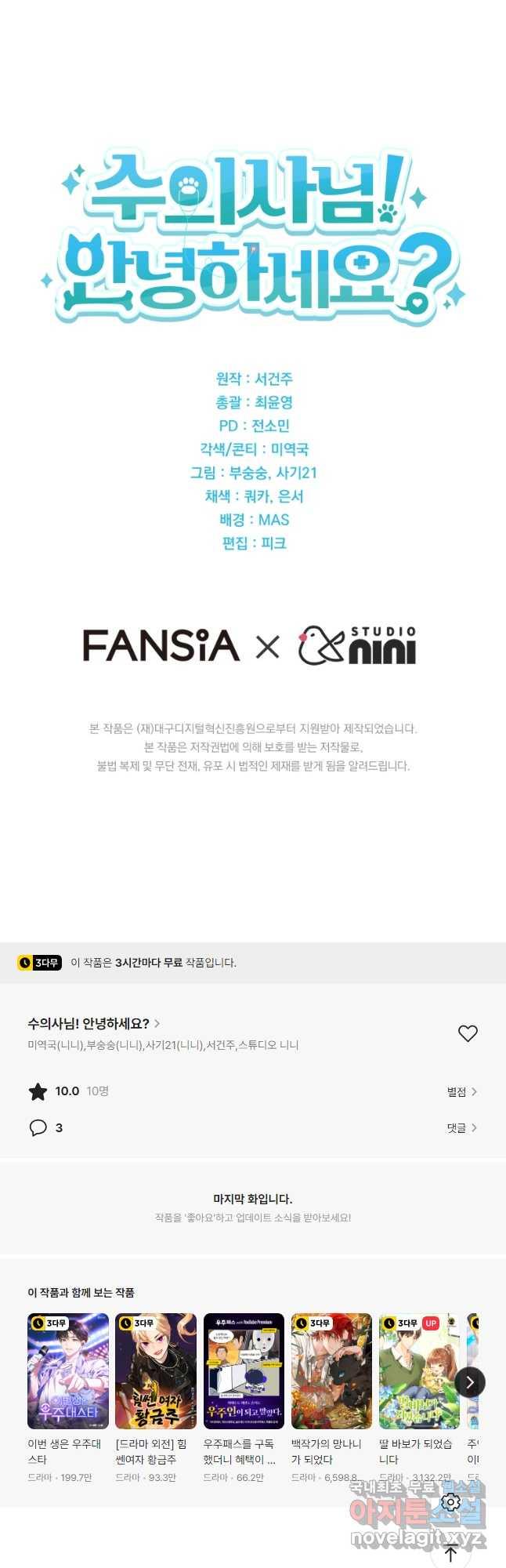Open the viewer settings gear
The image size is (506, 1568).
(450, 1501)
